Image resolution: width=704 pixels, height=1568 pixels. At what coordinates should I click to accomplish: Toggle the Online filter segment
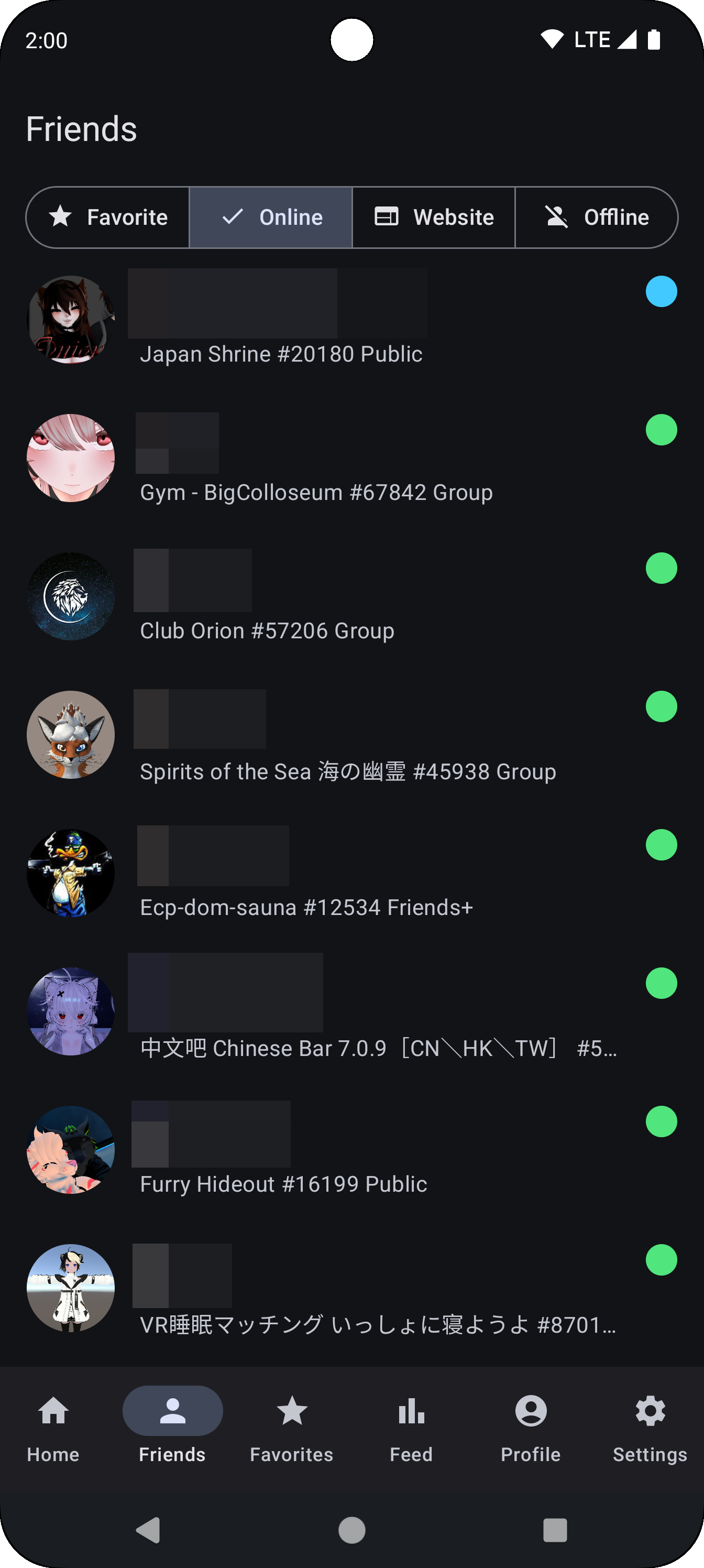(x=271, y=217)
